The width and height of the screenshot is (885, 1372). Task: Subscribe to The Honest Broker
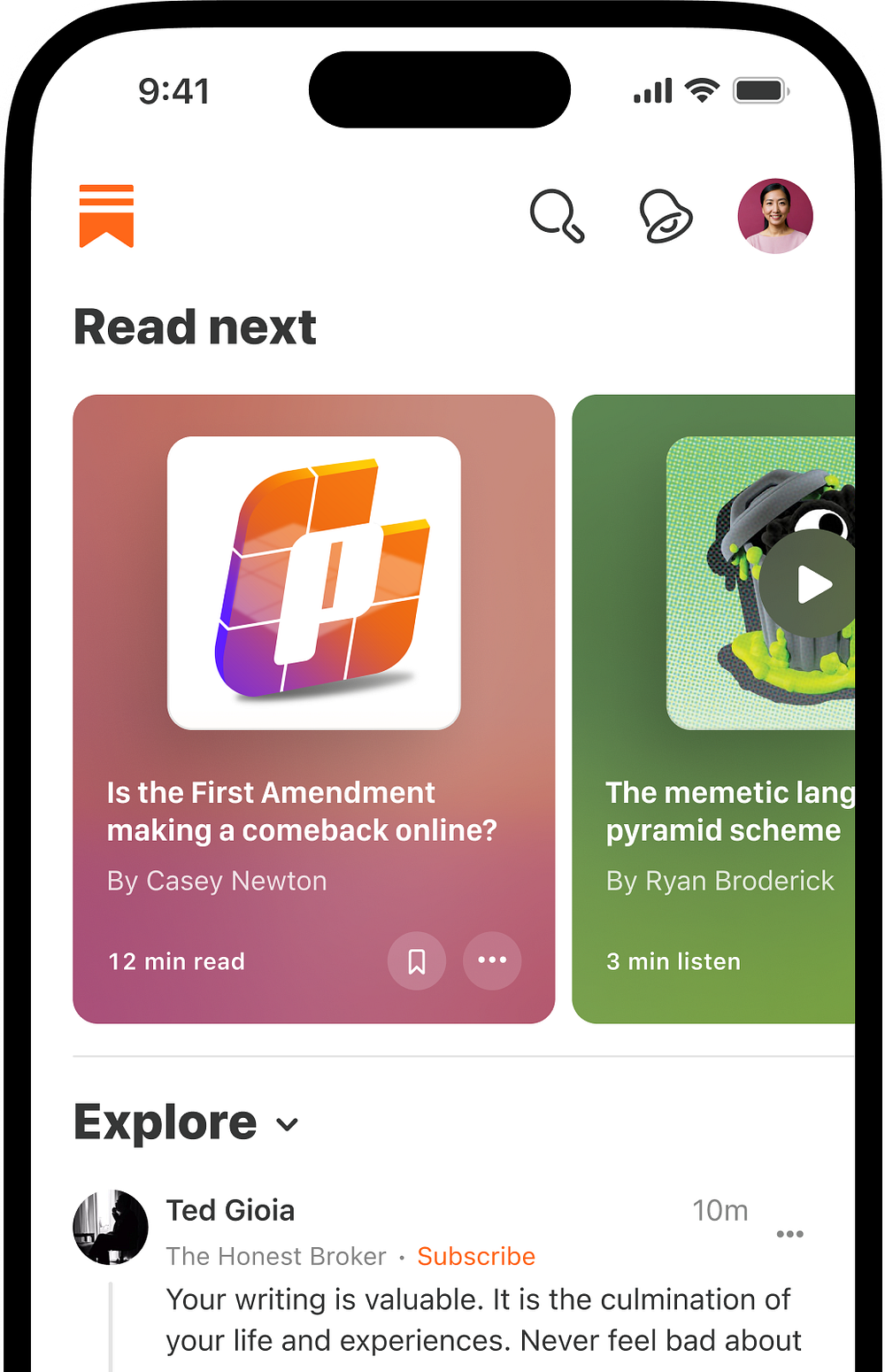click(x=476, y=1256)
